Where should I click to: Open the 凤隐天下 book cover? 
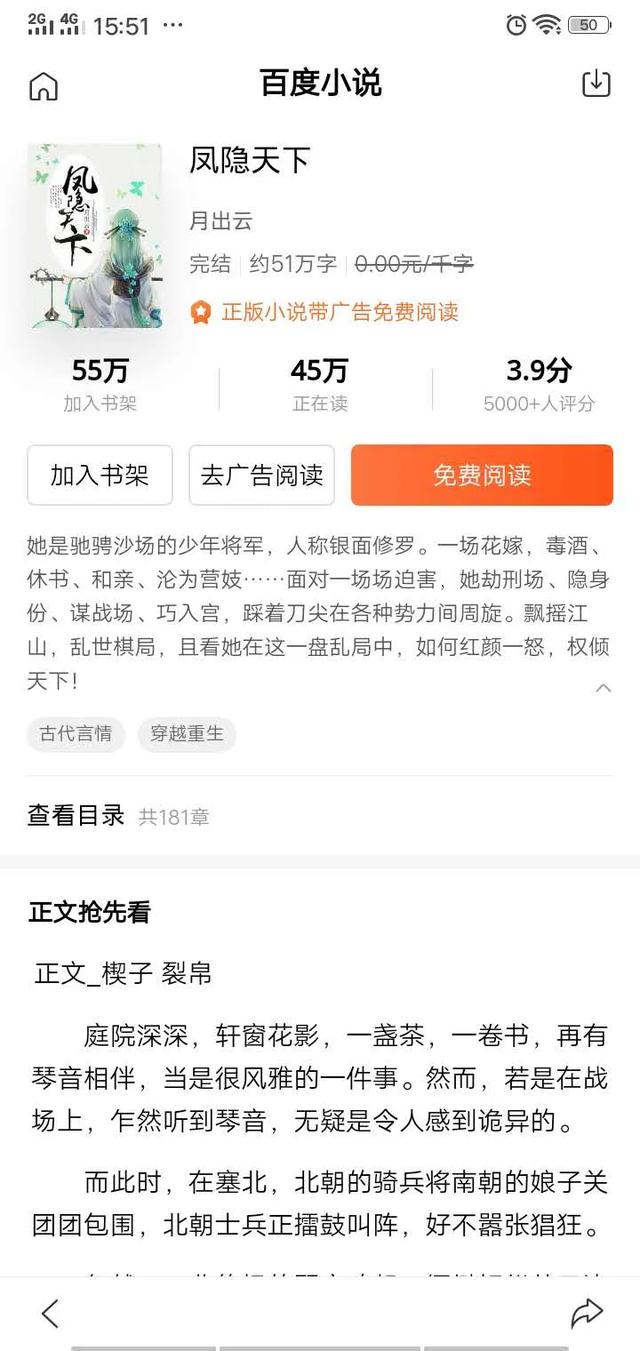(x=95, y=236)
